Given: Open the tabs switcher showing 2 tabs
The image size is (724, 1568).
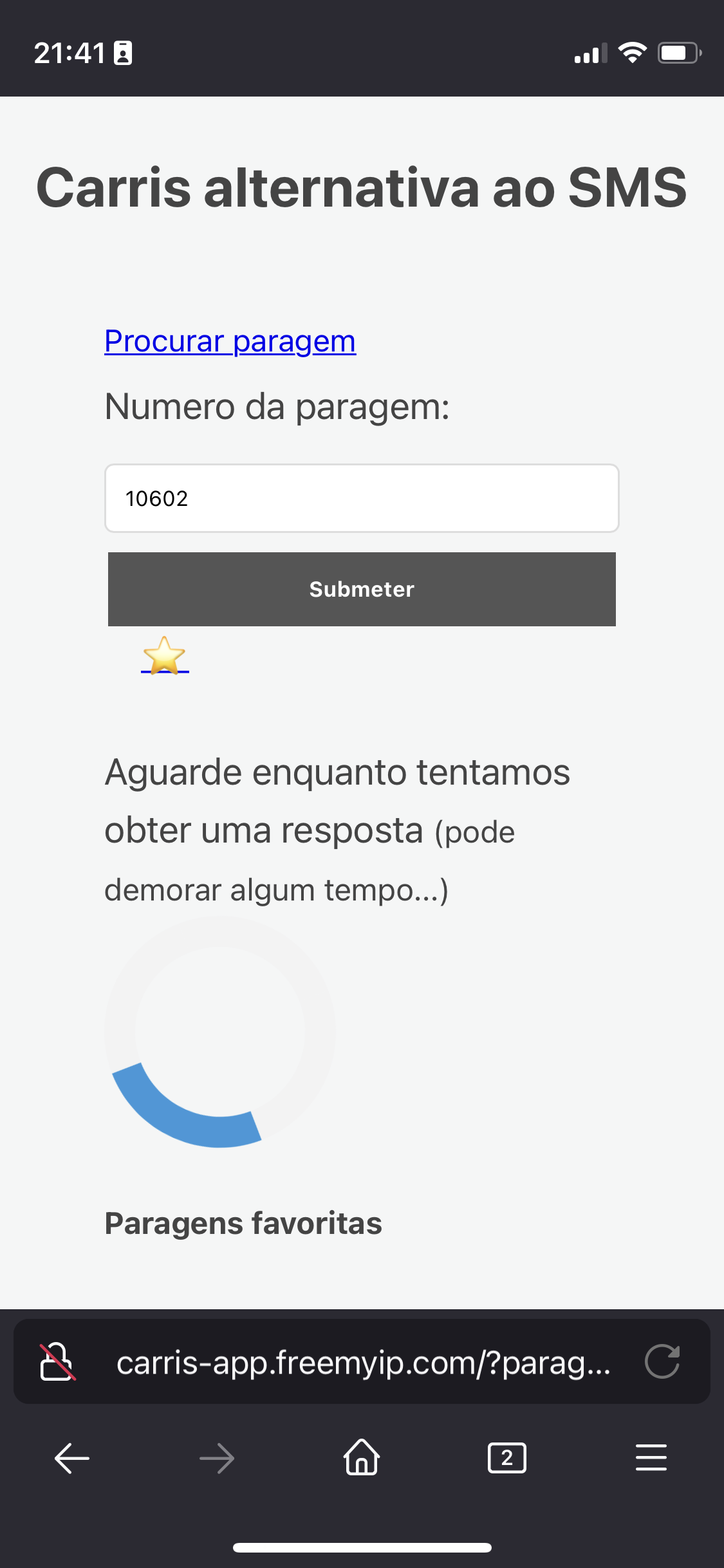Looking at the screenshot, I should (507, 1458).
